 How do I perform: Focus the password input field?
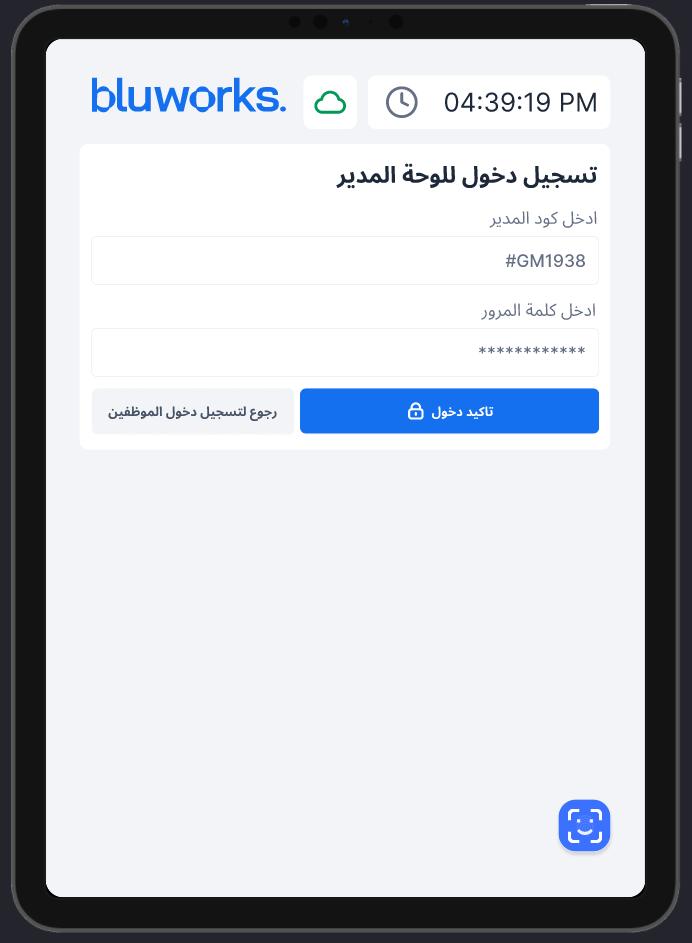(x=345, y=352)
